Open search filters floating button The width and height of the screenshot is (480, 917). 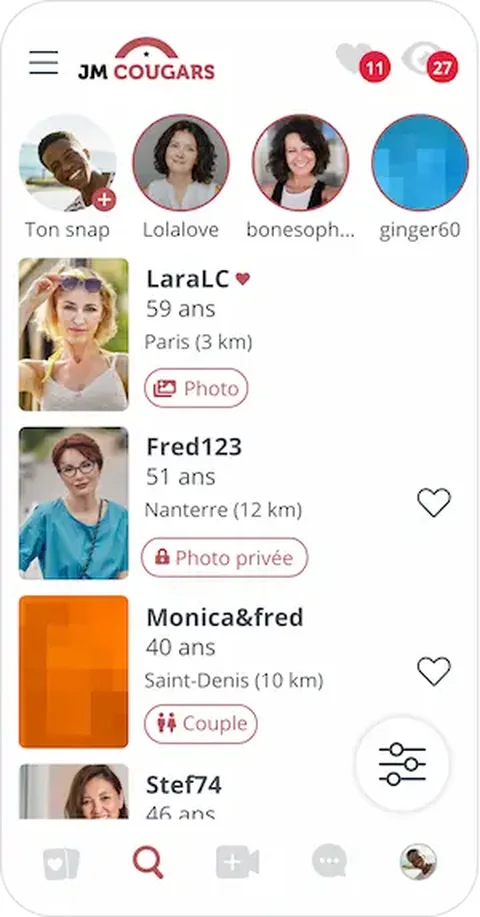click(402, 764)
